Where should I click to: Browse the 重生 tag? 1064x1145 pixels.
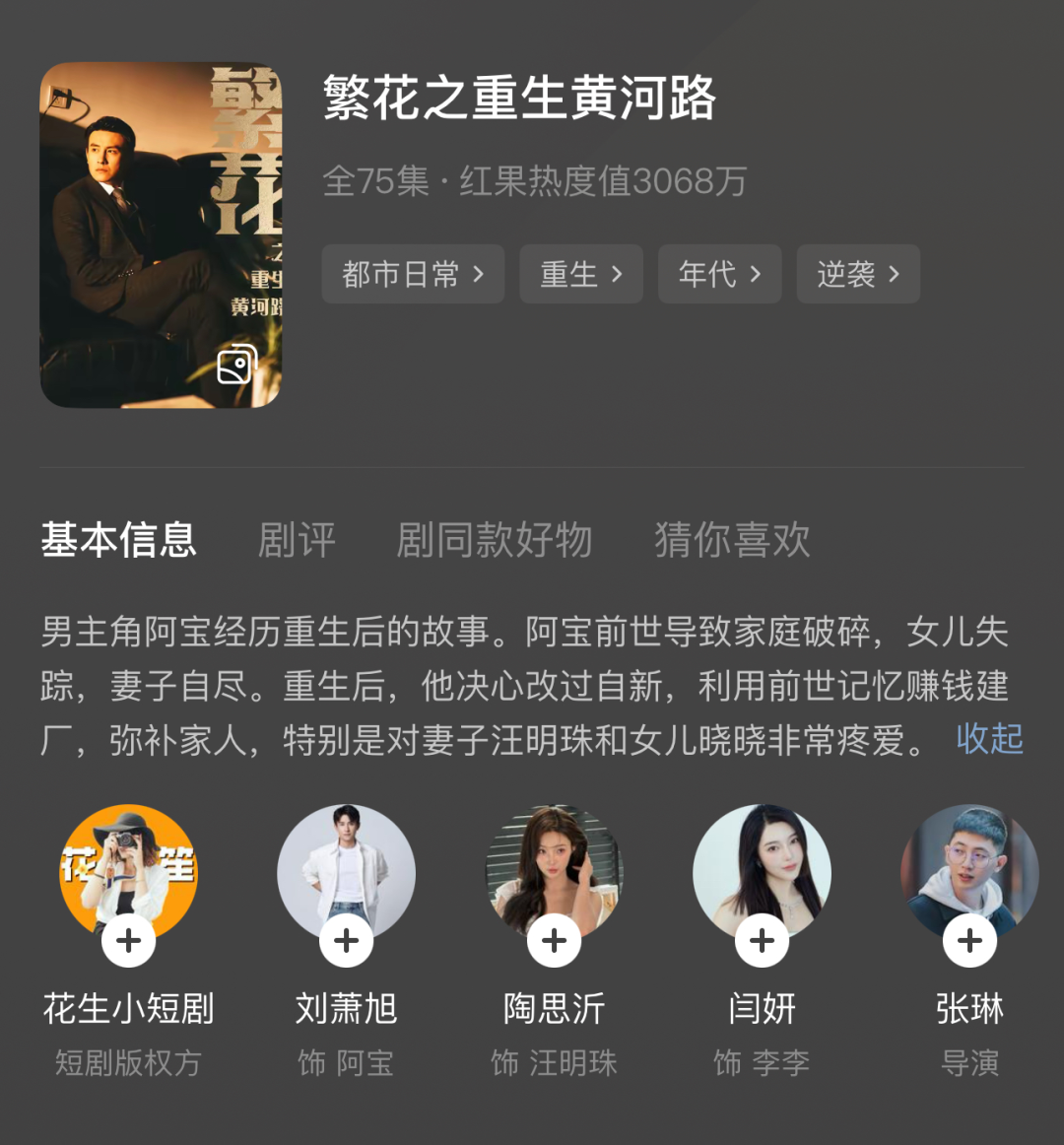tap(581, 274)
